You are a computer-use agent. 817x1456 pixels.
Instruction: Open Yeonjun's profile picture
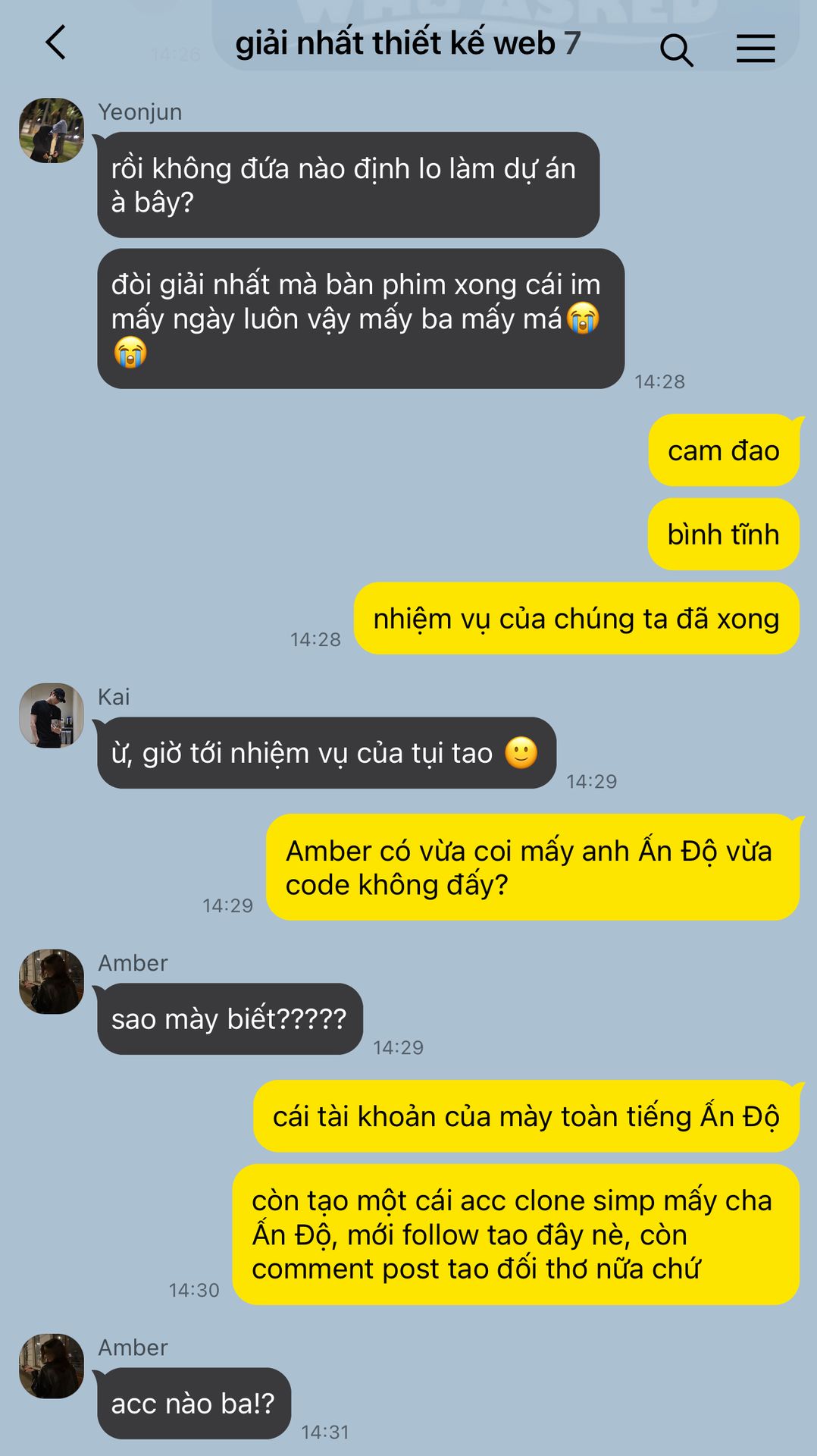(52, 130)
